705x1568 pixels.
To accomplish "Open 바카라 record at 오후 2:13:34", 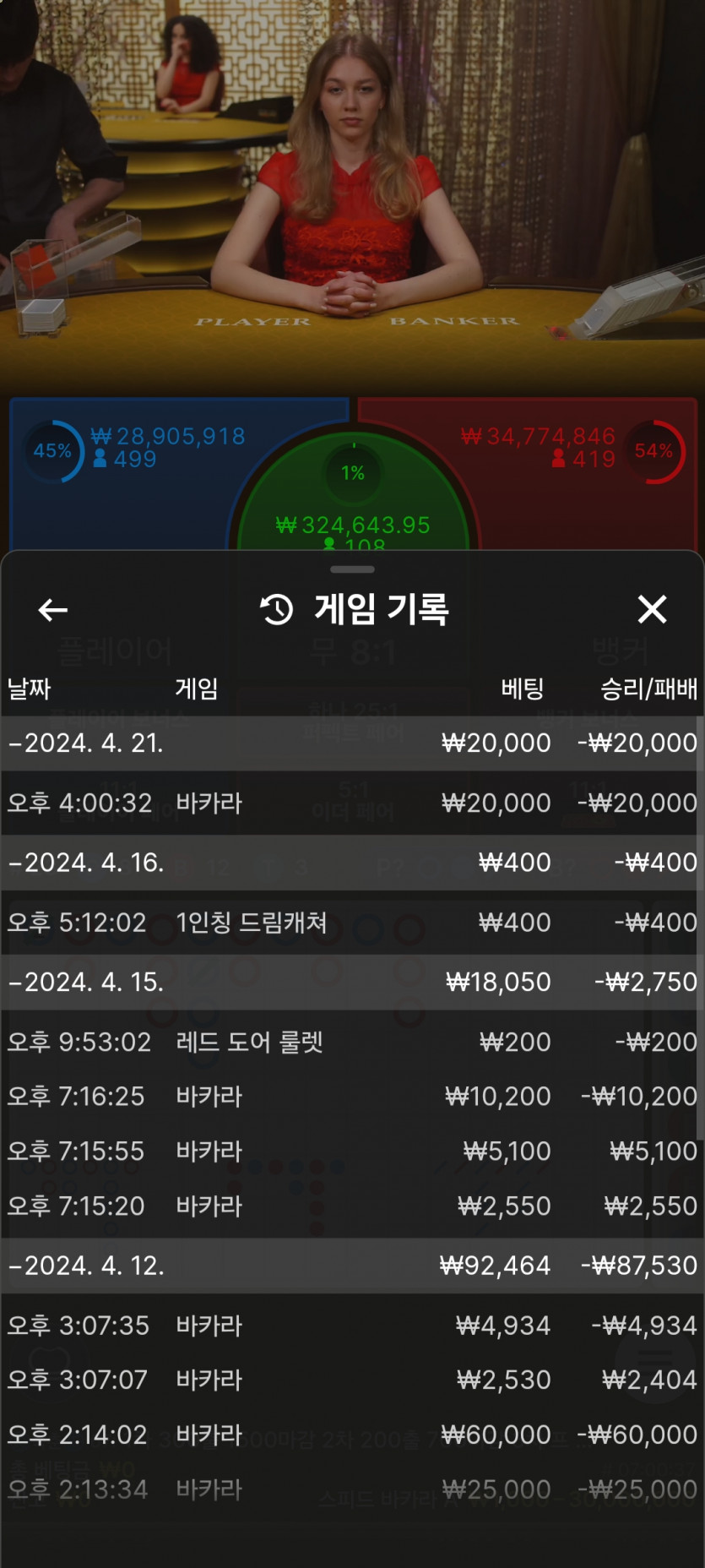I will [351, 1490].
